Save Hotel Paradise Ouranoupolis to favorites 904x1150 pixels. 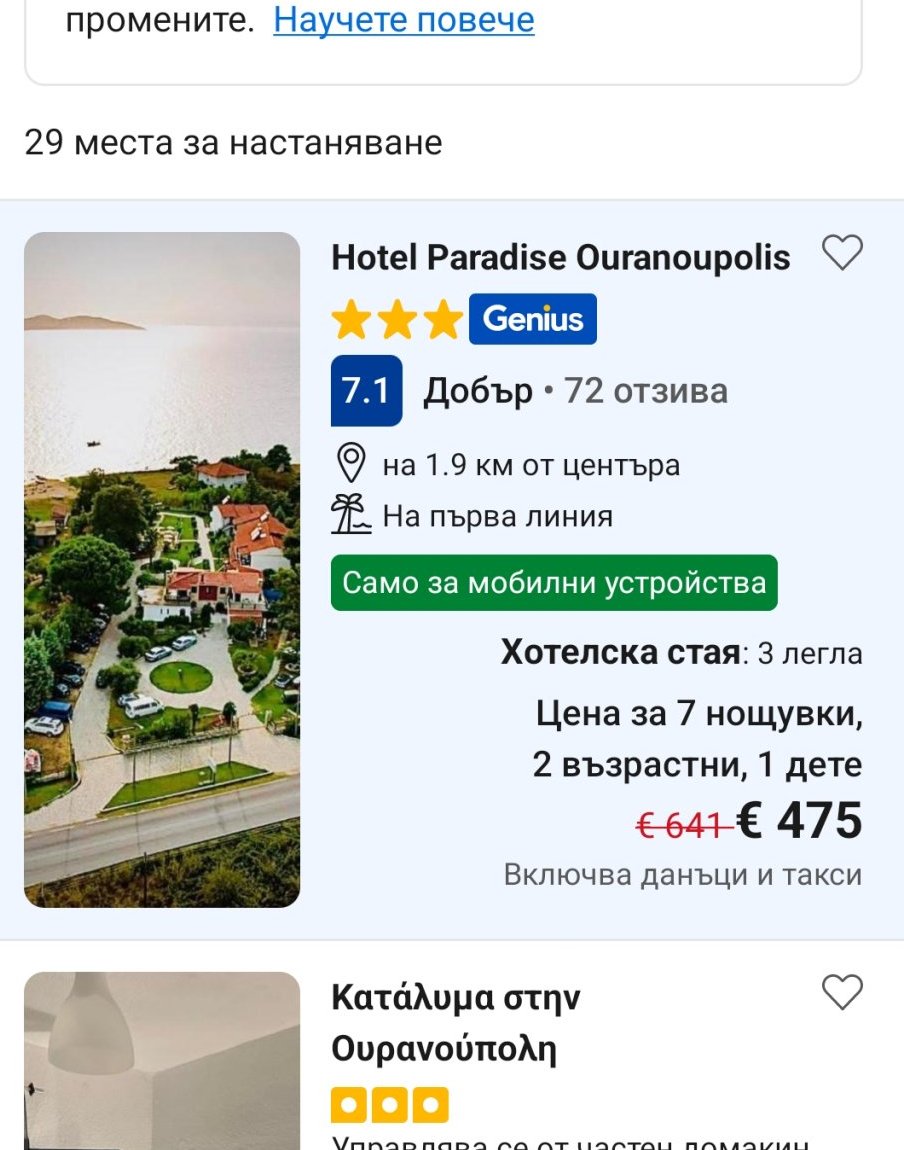coord(842,253)
